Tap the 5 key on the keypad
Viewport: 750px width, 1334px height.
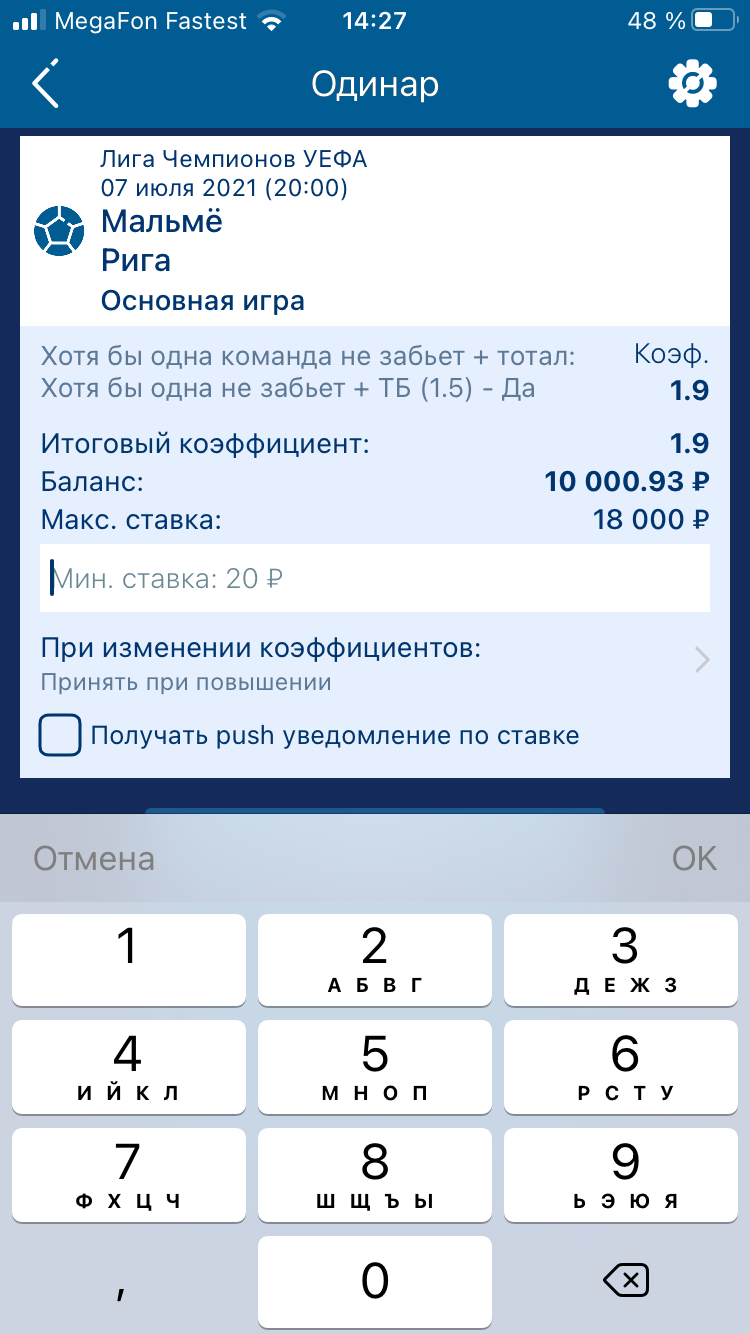tap(375, 1067)
